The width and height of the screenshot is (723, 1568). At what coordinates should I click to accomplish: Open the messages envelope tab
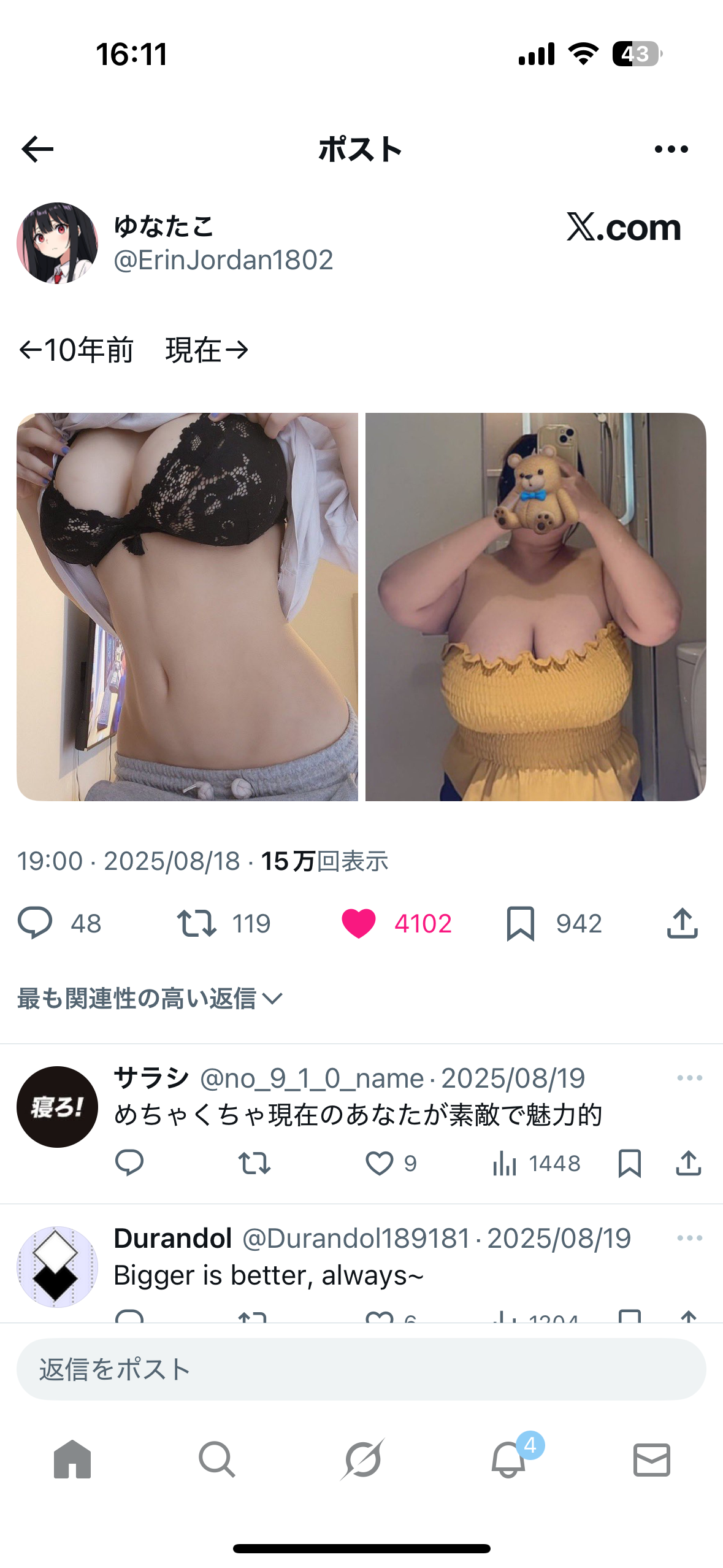[x=651, y=1459]
